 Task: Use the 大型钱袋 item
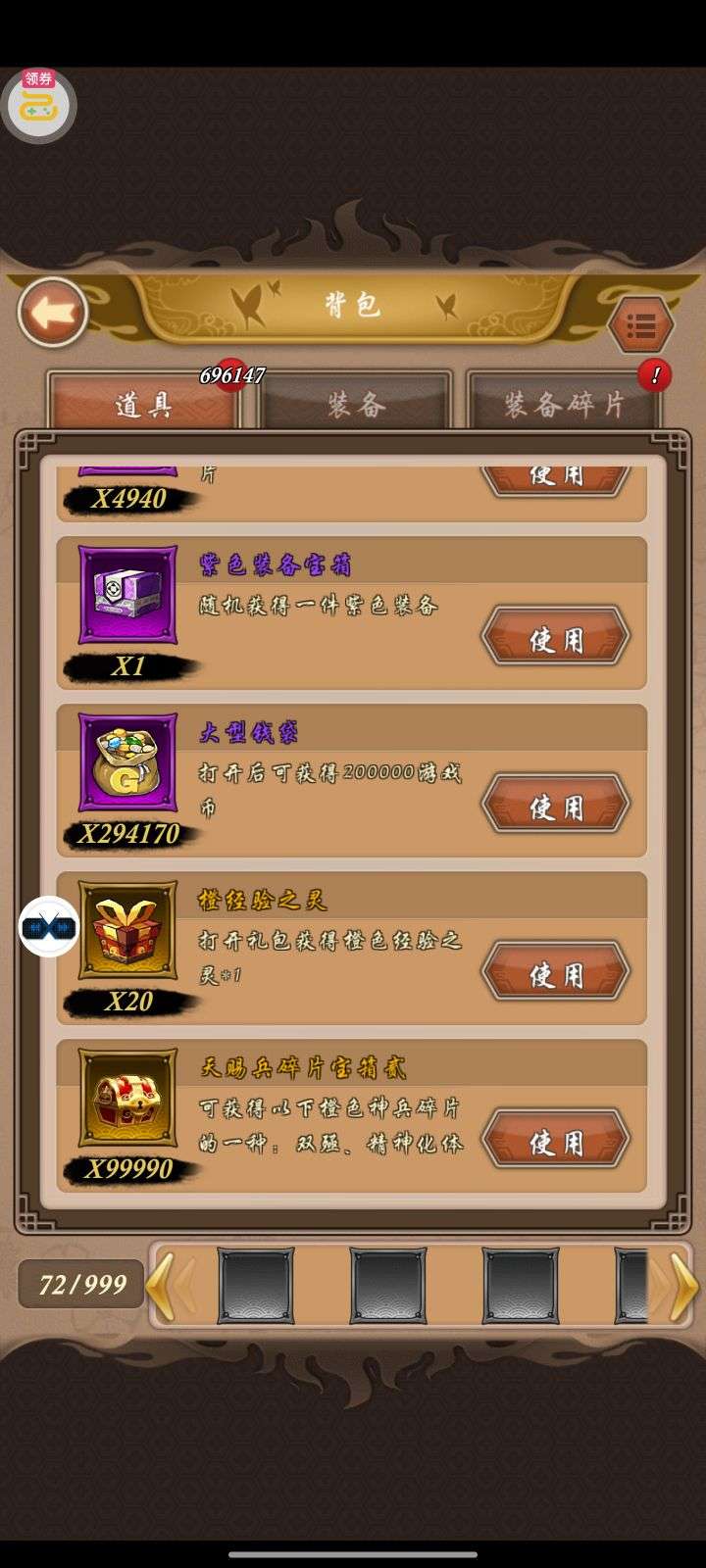555,806
